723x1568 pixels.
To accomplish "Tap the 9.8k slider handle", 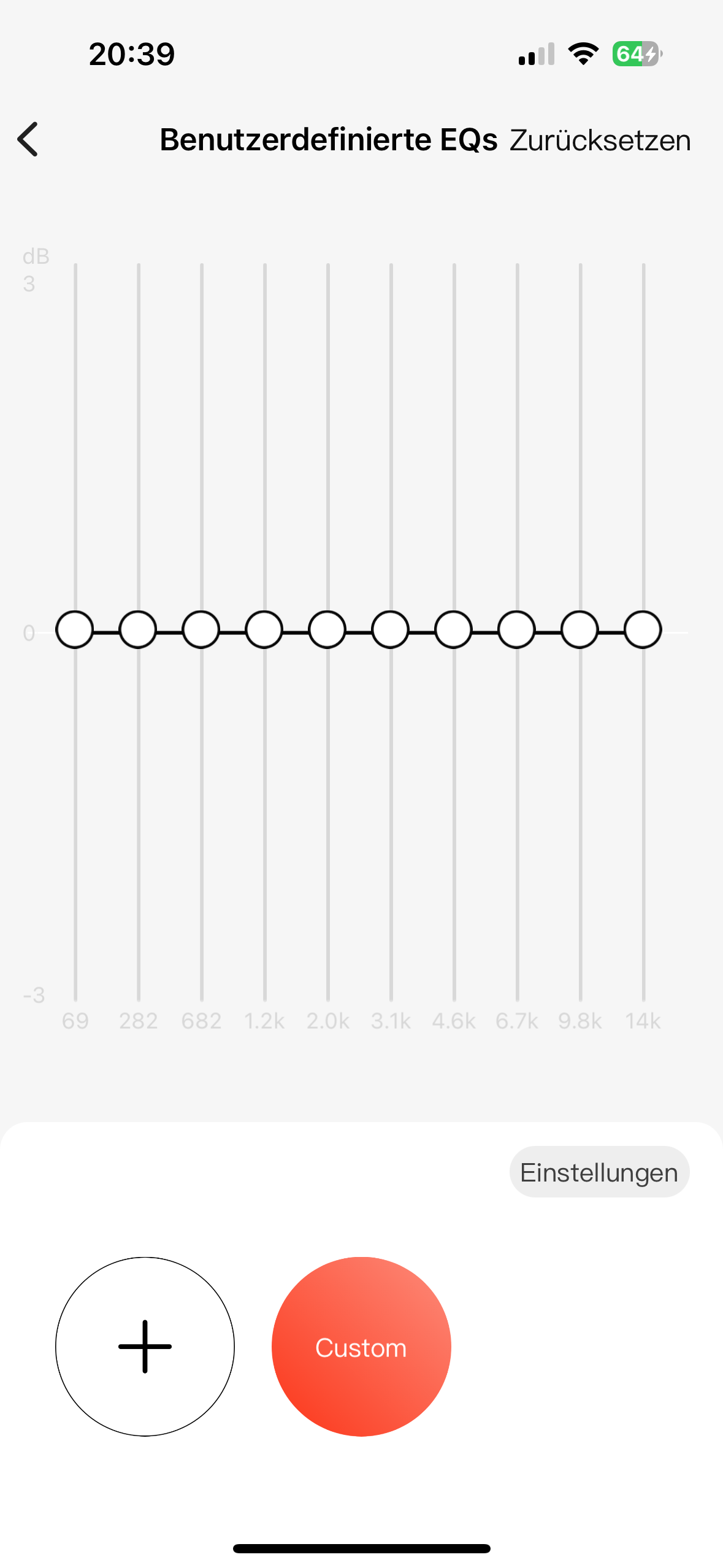I will click(580, 630).
